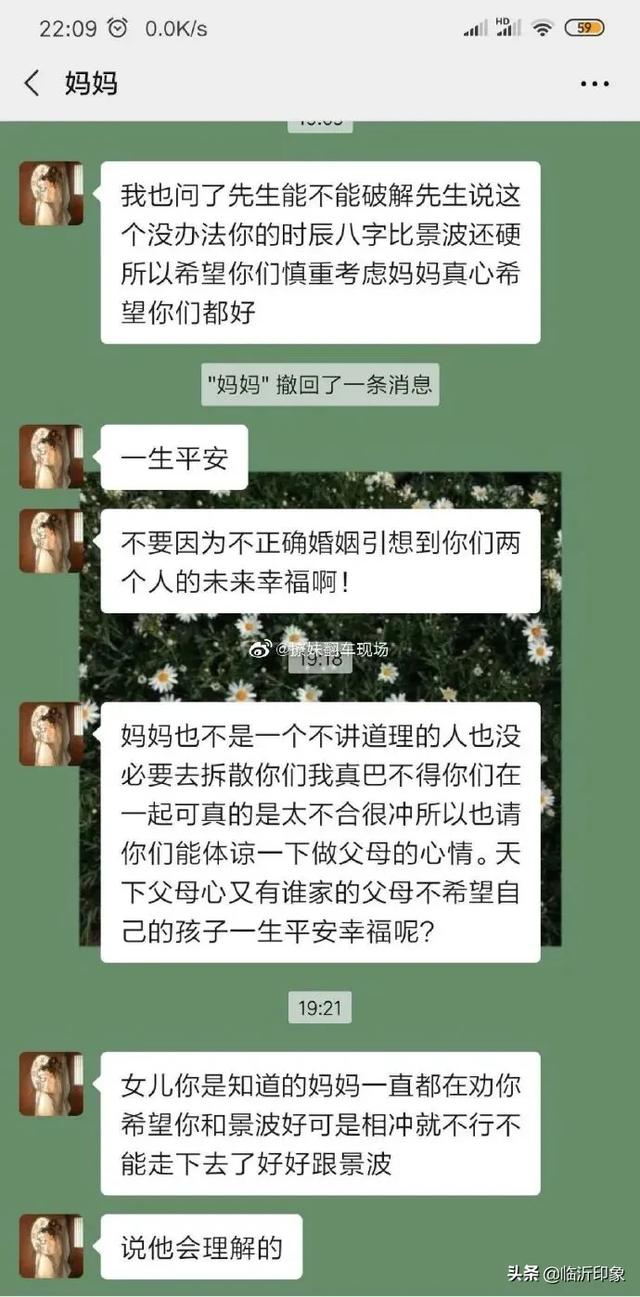The height and width of the screenshot is (1297, 640).
Task: Open the chat's three-dot more menu
Action: click(594, 84)
